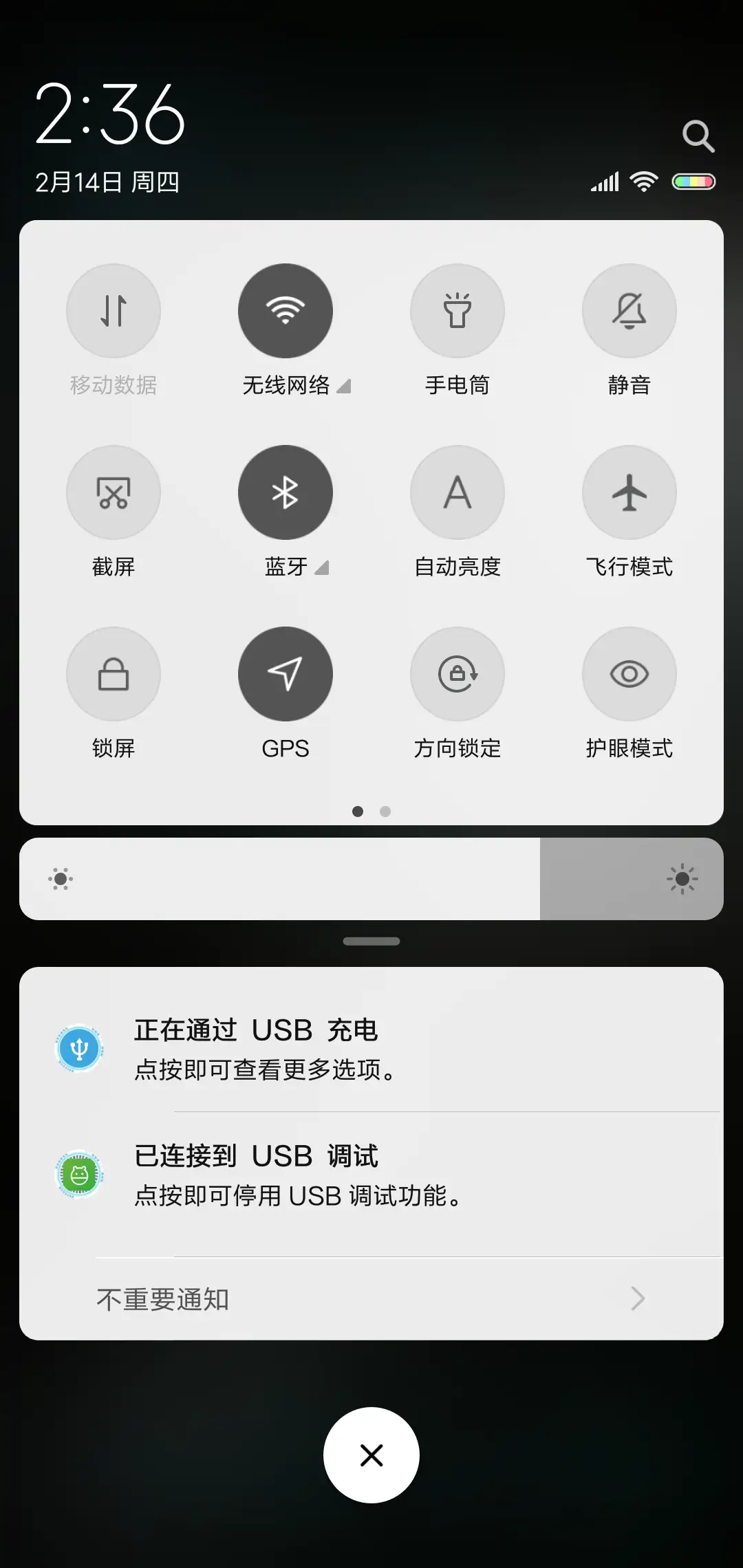Click the orientation lock (方向锁定) icon

pyautogui.click(x=457, y=674)
